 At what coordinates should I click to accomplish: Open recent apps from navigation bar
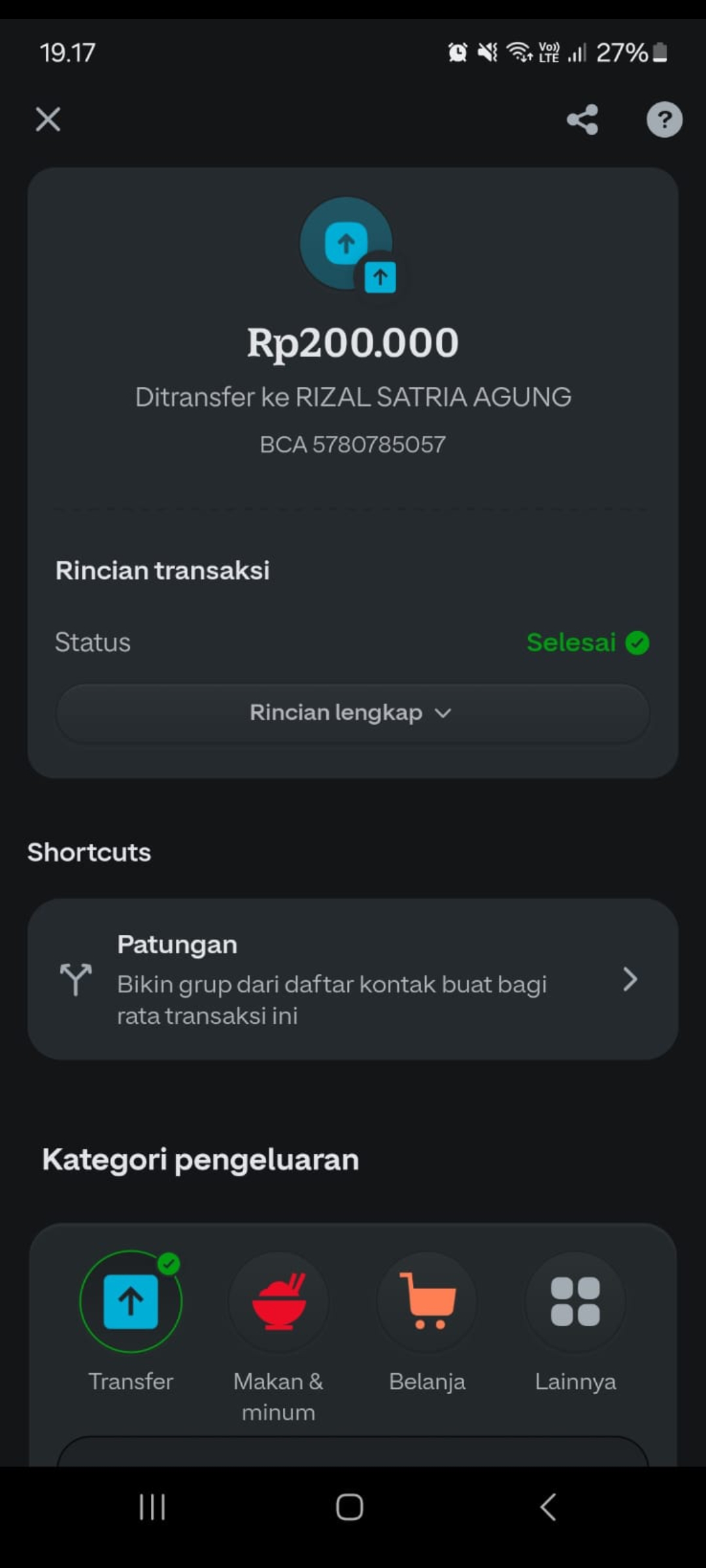point(152,1507)
